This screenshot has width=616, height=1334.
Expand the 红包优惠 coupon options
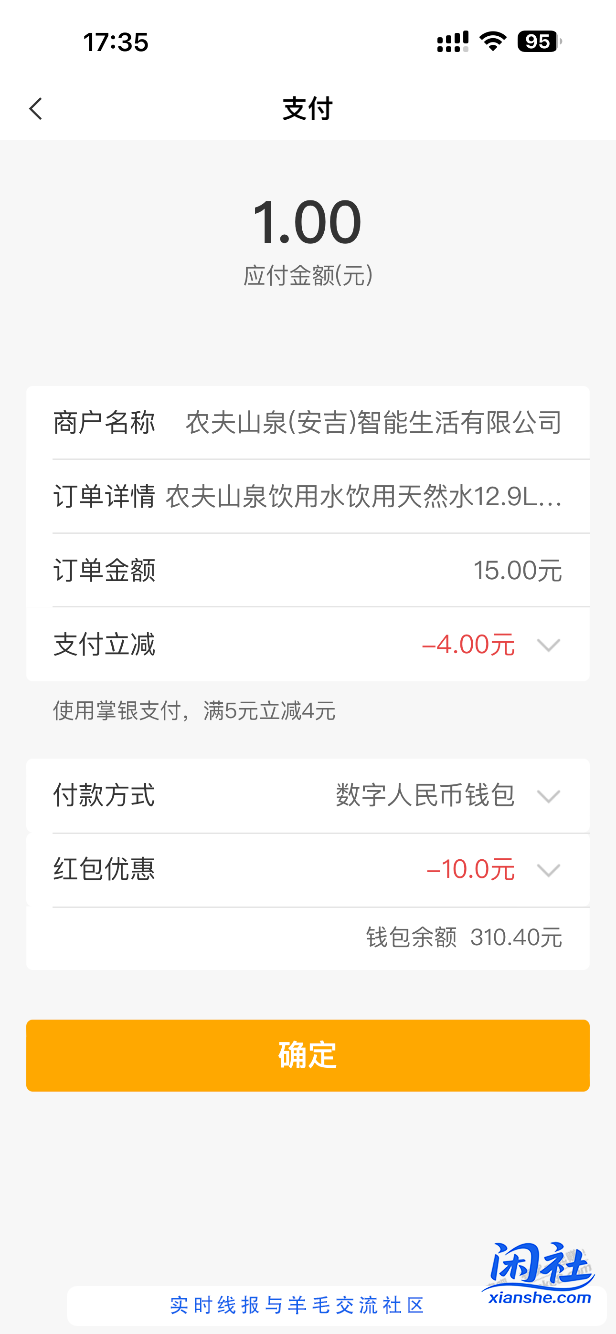point(547,870)
